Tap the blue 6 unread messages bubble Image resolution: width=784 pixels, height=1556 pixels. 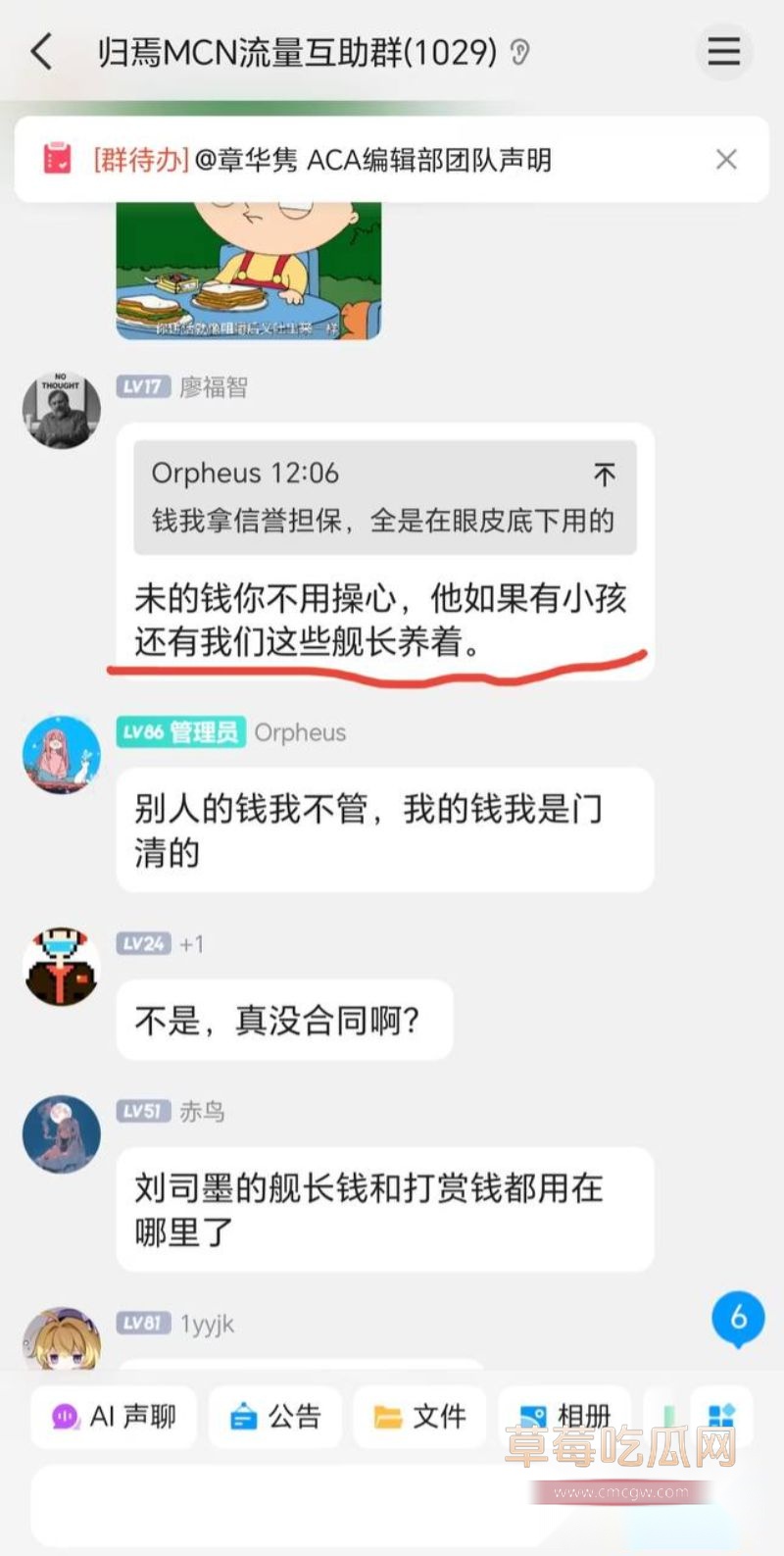741,1319
